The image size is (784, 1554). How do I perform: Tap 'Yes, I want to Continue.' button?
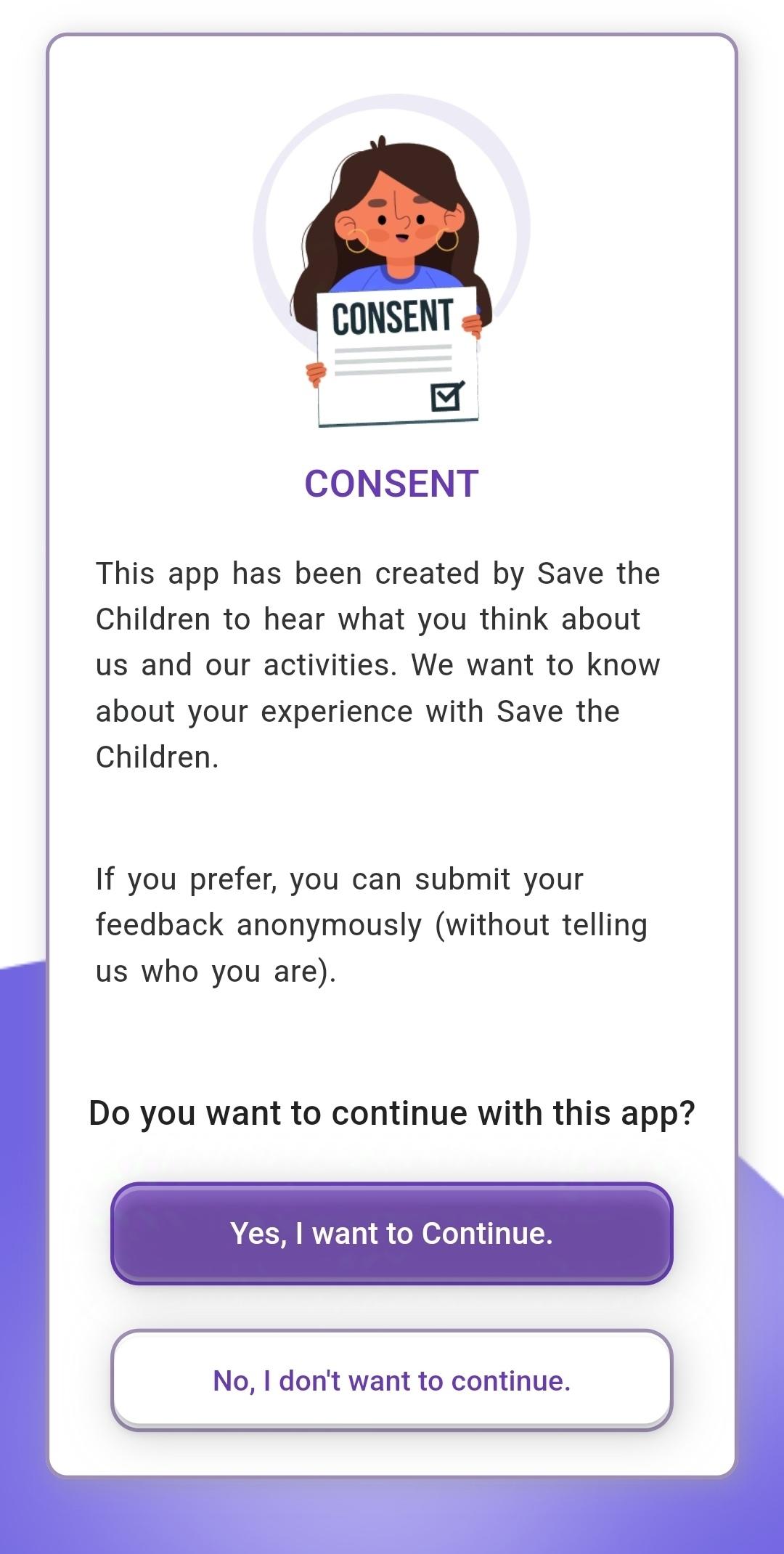[x=392, y=1233]
